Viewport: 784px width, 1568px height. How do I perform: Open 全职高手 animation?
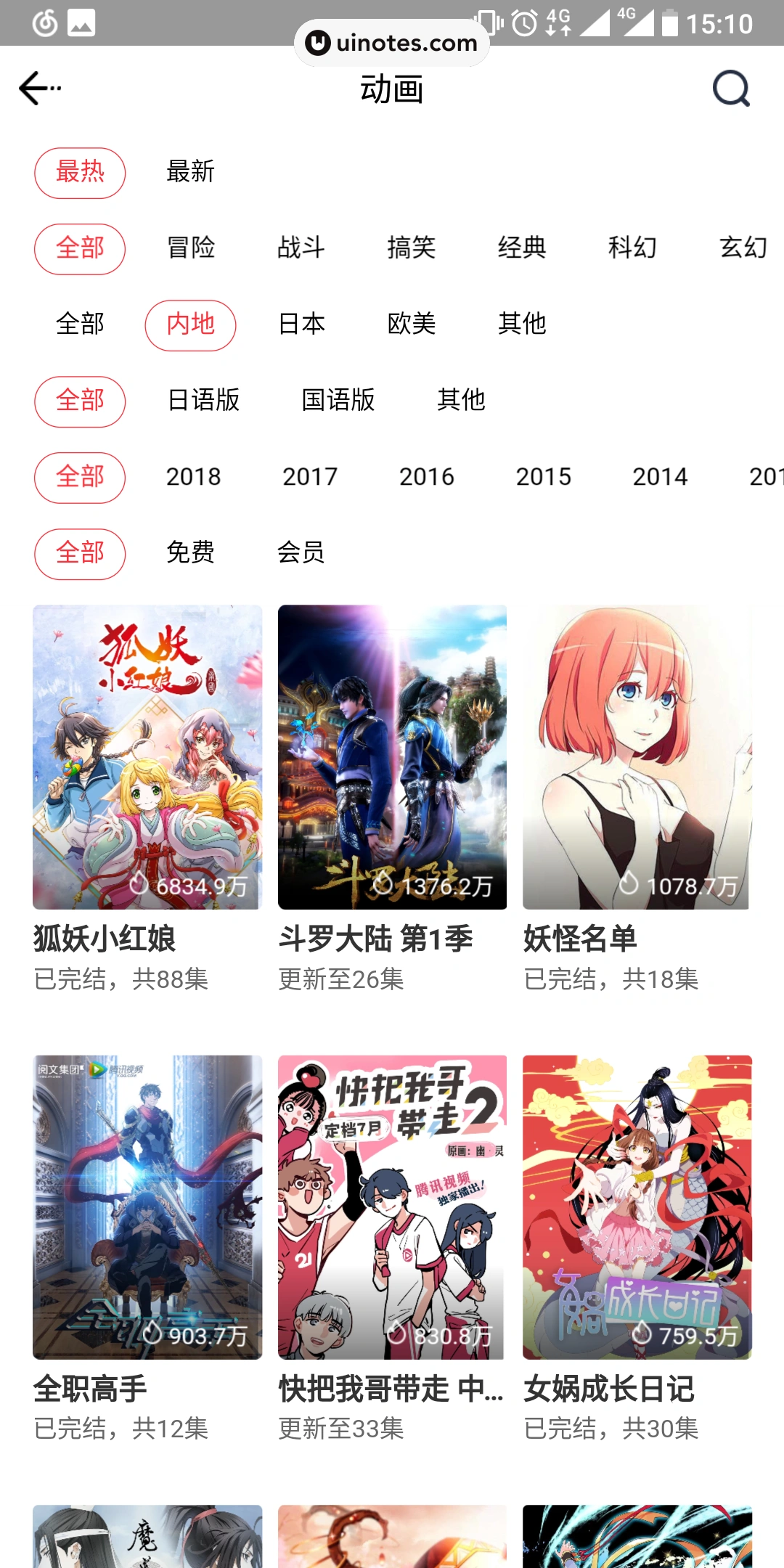[x=147, y=1207]
